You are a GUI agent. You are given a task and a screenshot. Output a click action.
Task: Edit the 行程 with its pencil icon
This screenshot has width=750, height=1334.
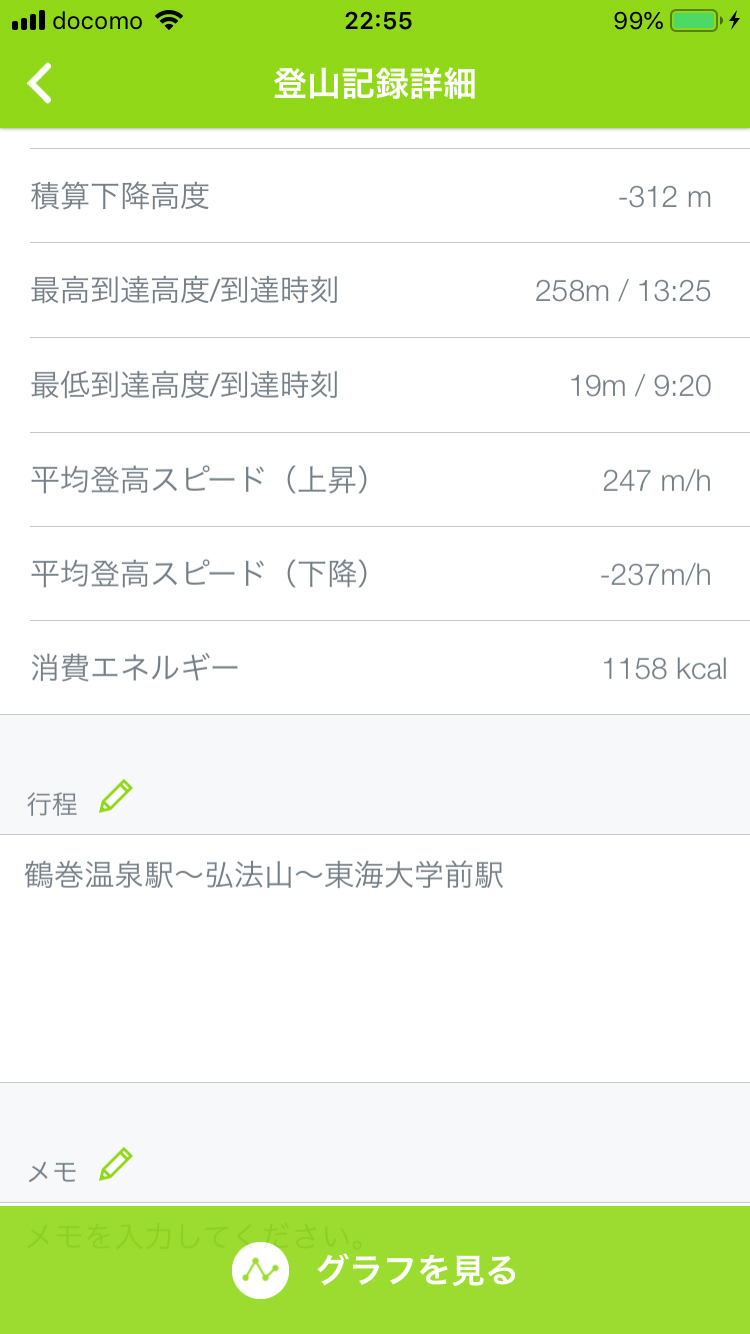coord(116,797)
